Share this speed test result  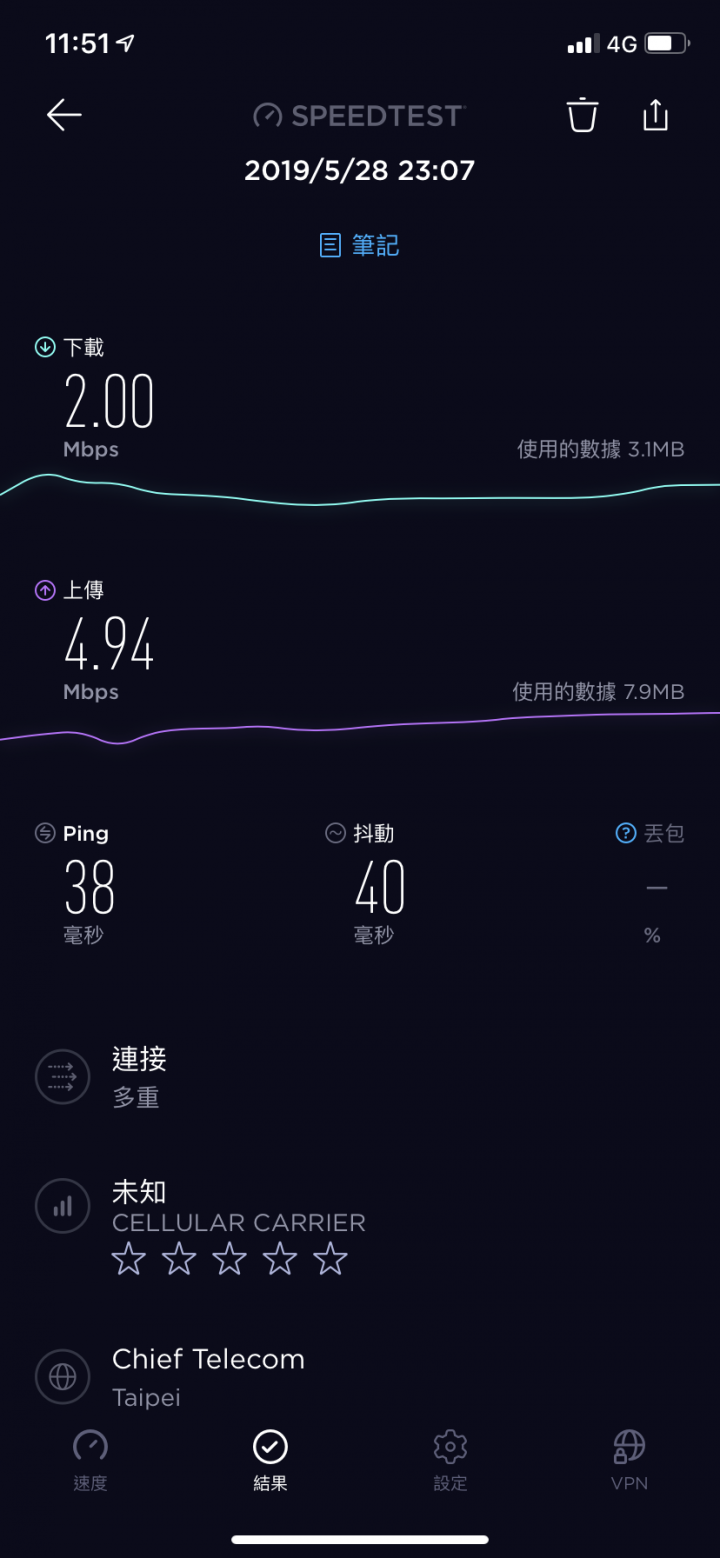pyautogui.click(x=655, y=114)
